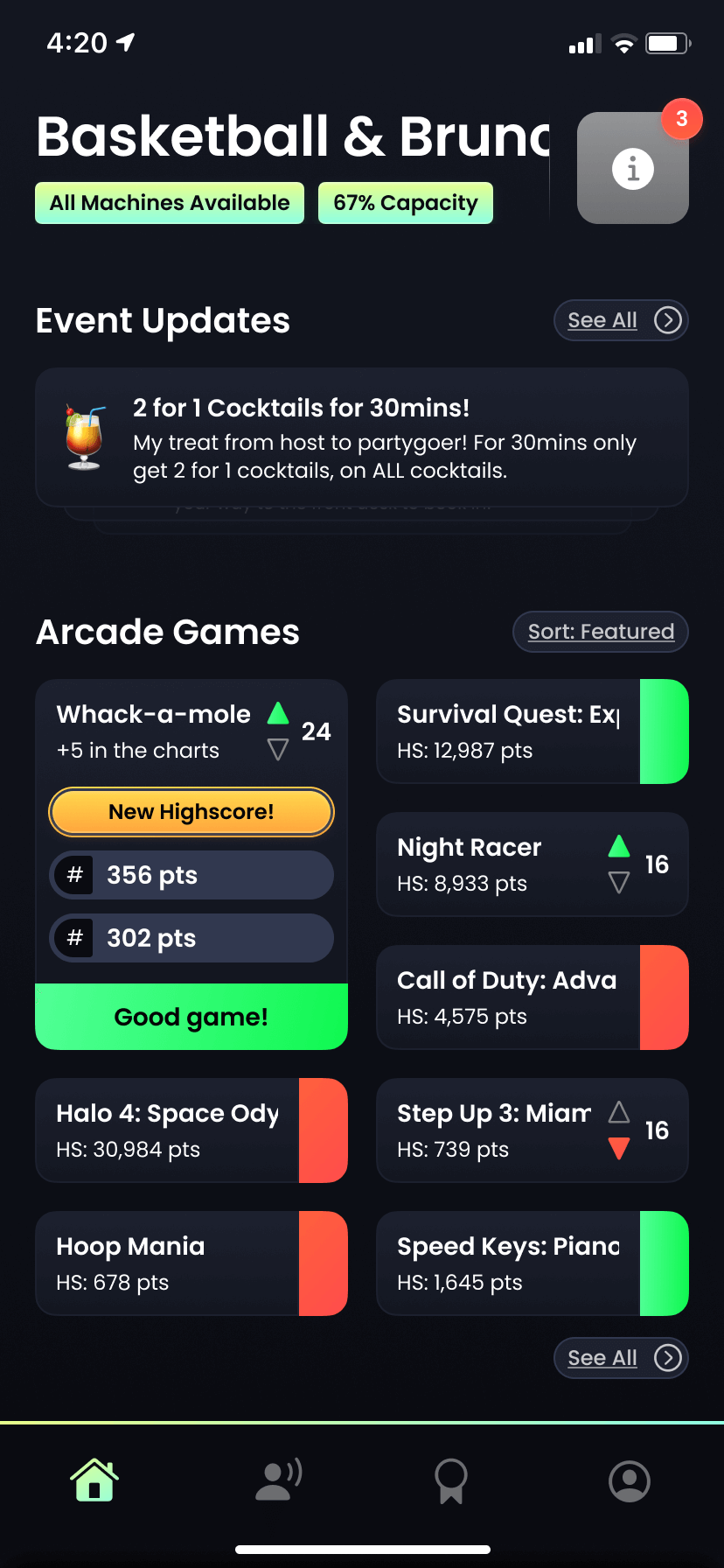This screenshot has width=724, height=1568.
Task: See all event updates
Action: (x=621, y=320)
